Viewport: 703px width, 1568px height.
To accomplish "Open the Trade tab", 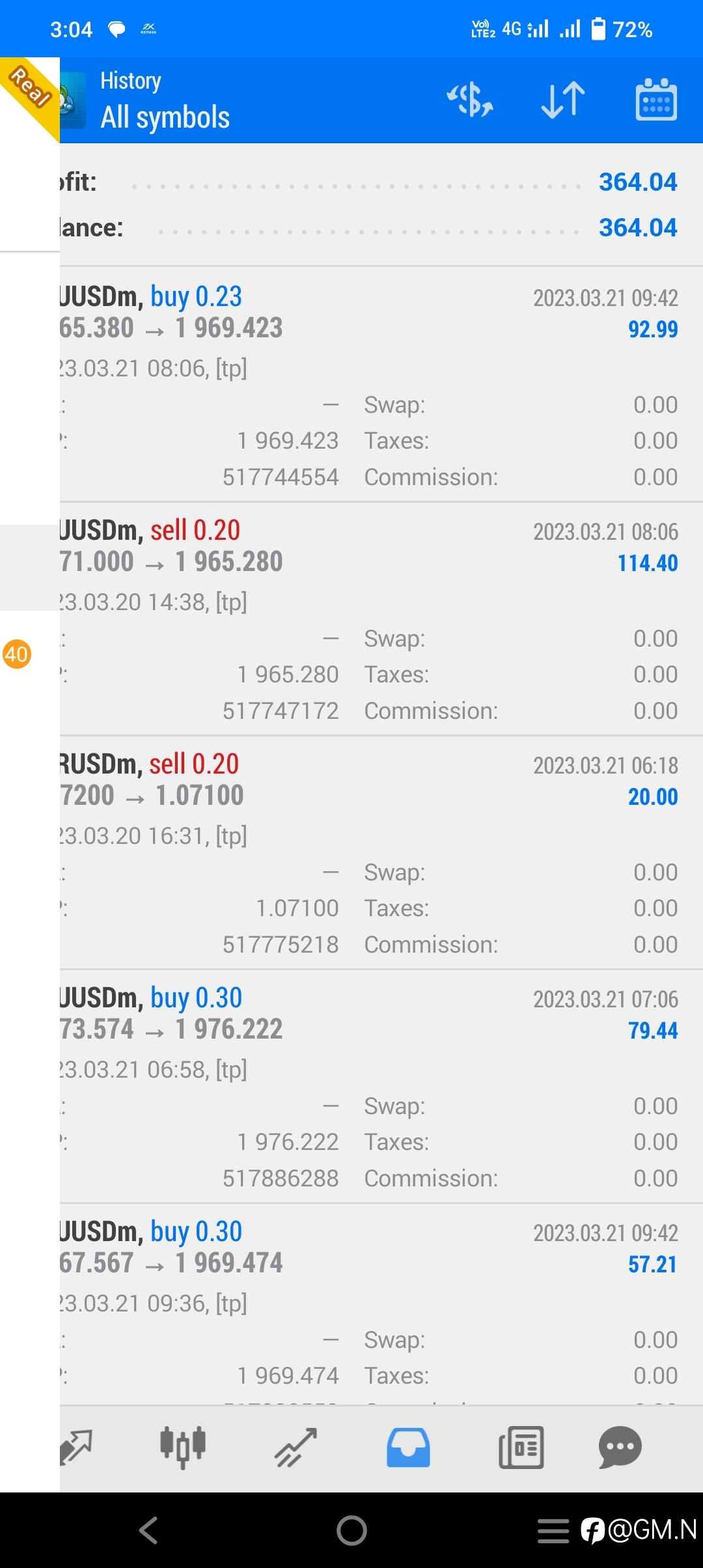I will tap(296, 1447).
